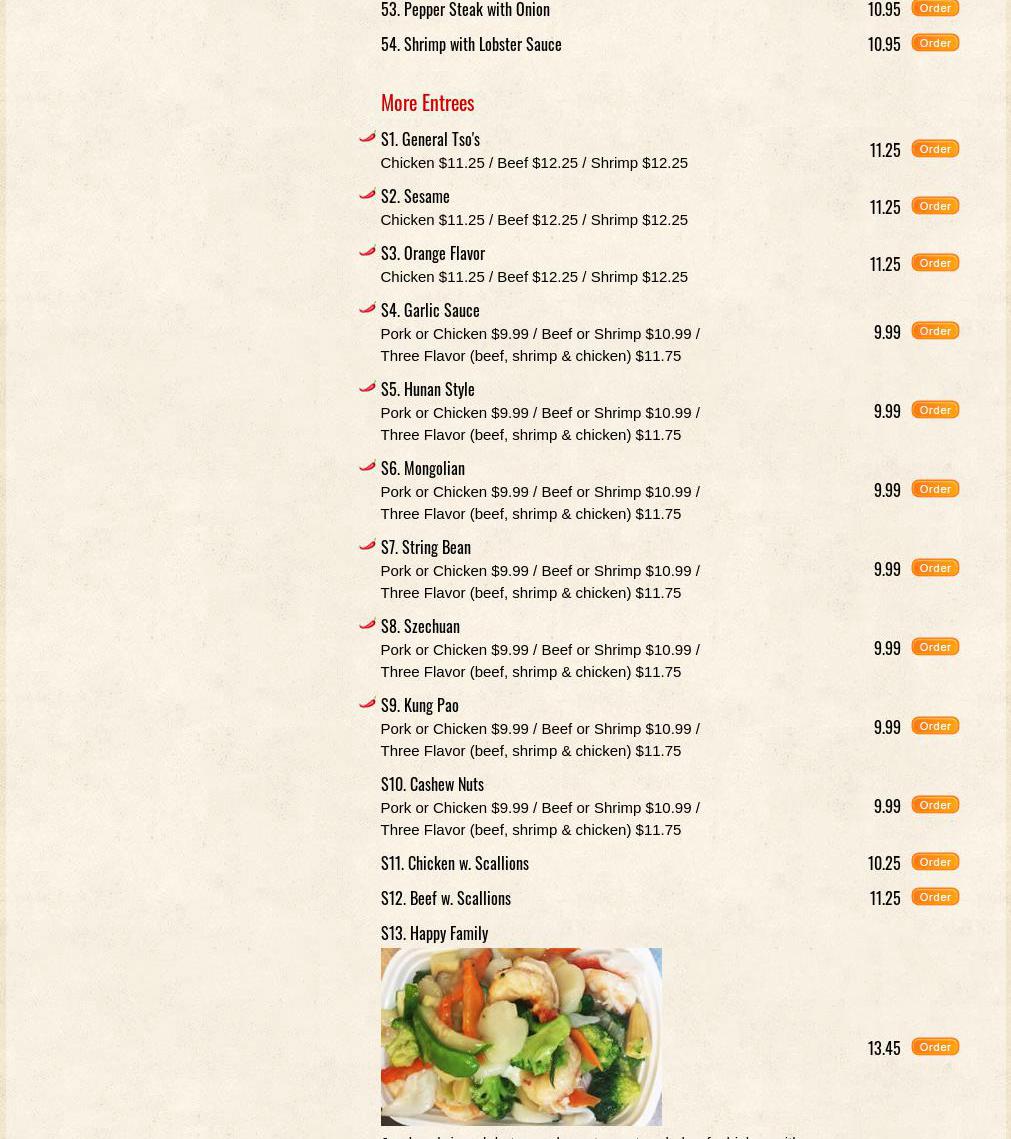This screenshot has width=1011, height=1139.
Task: Order S2 Sesame entree
Action: point(935,206)
